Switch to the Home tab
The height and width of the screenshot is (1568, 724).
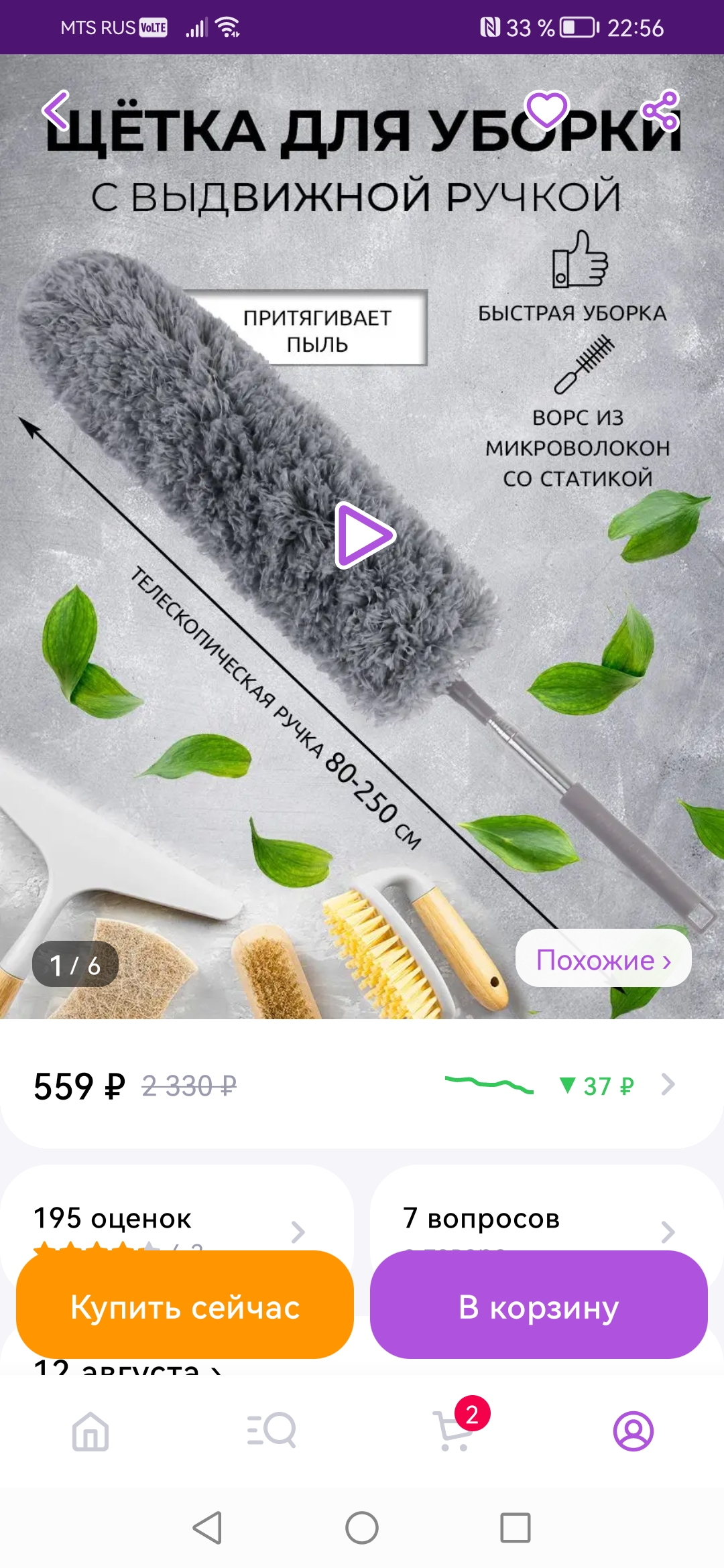click(90, 1431)
